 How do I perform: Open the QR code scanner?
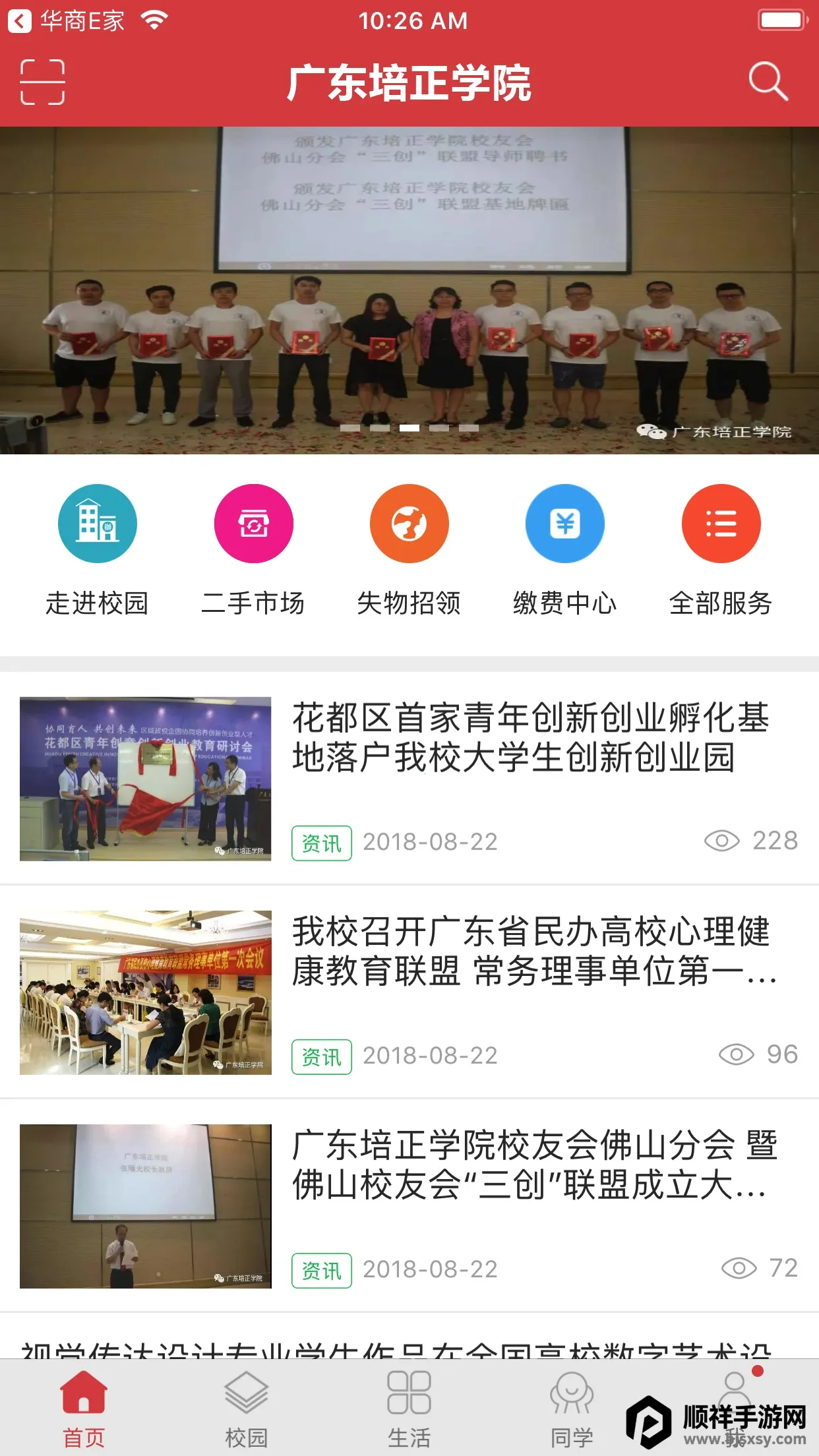[42, 82]
